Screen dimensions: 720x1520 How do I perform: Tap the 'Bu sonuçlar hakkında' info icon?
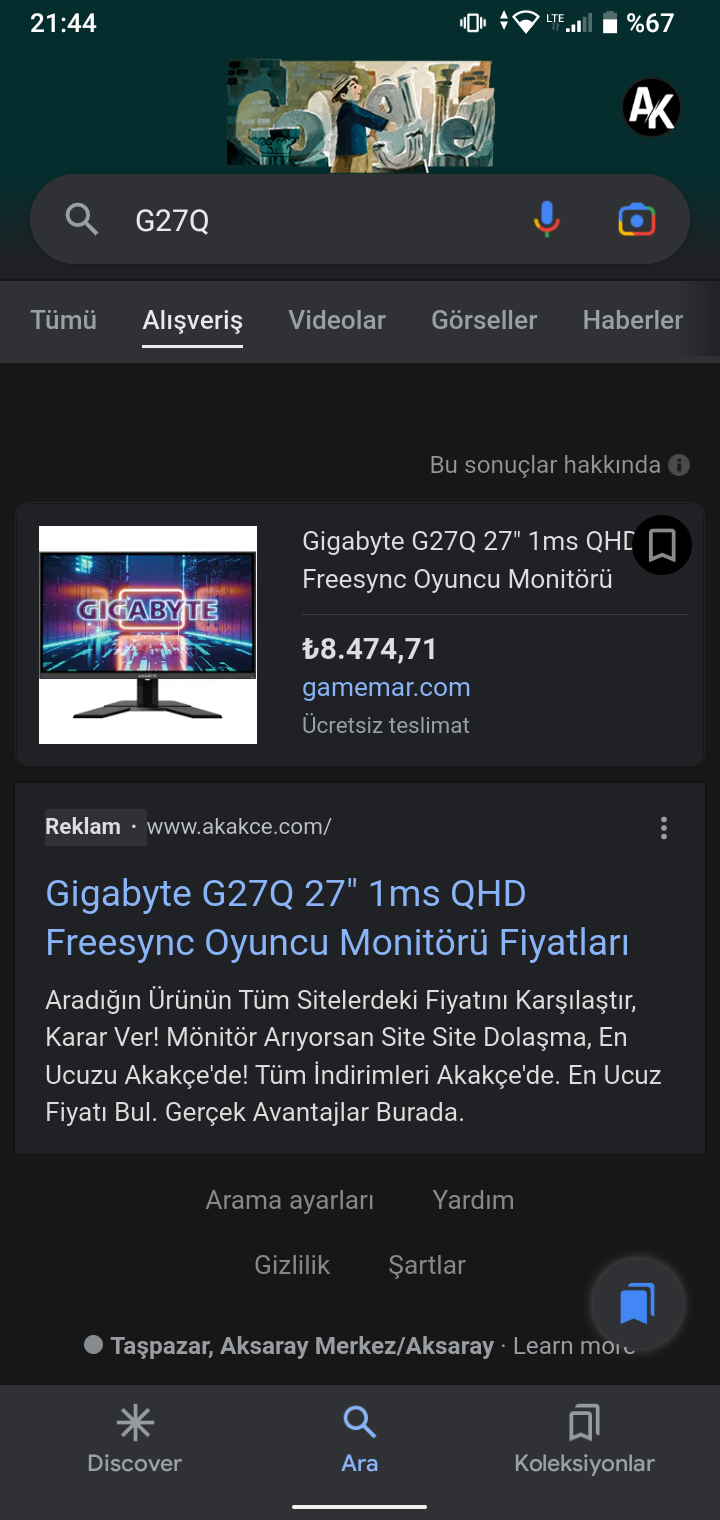678,465
